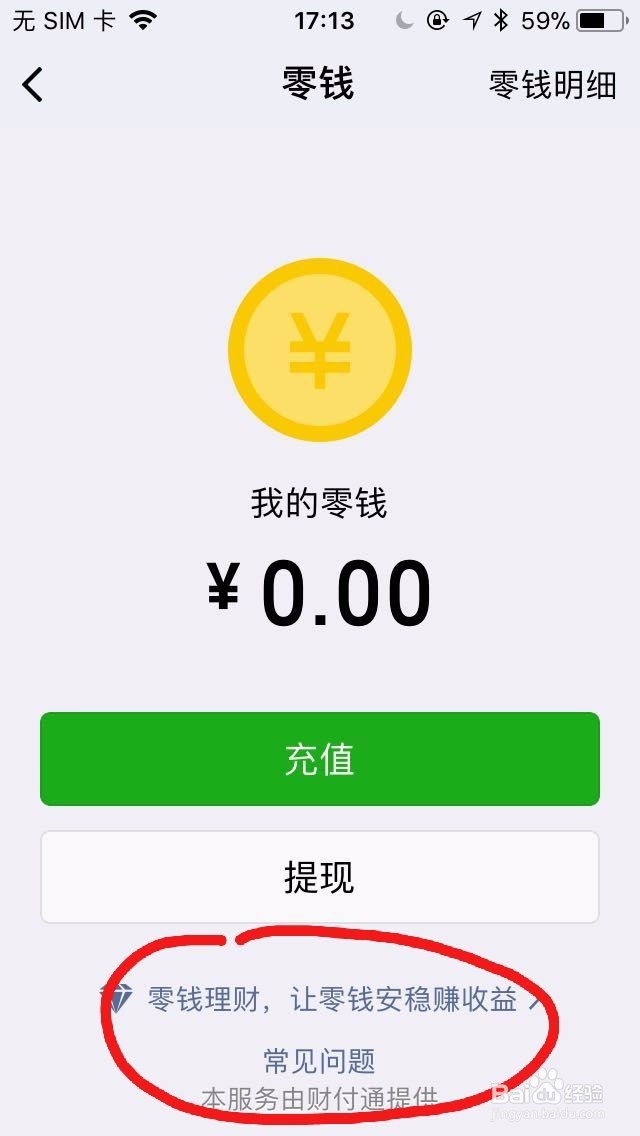Tap the green 充值 button
Image resolution: width=640 pixels, height=1136 pixels.
coord(320,759)
